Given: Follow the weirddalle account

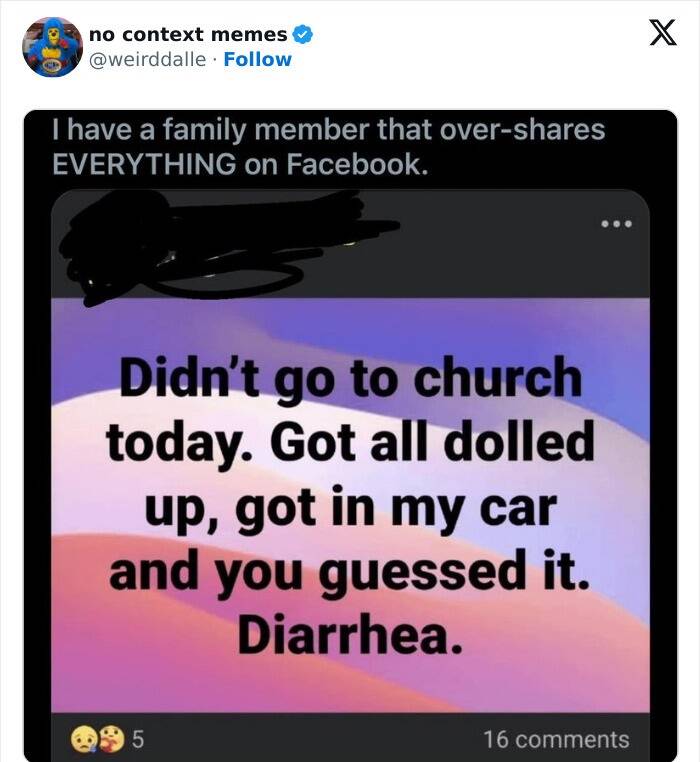Looking at the screenshot, I should click(257, 59).
